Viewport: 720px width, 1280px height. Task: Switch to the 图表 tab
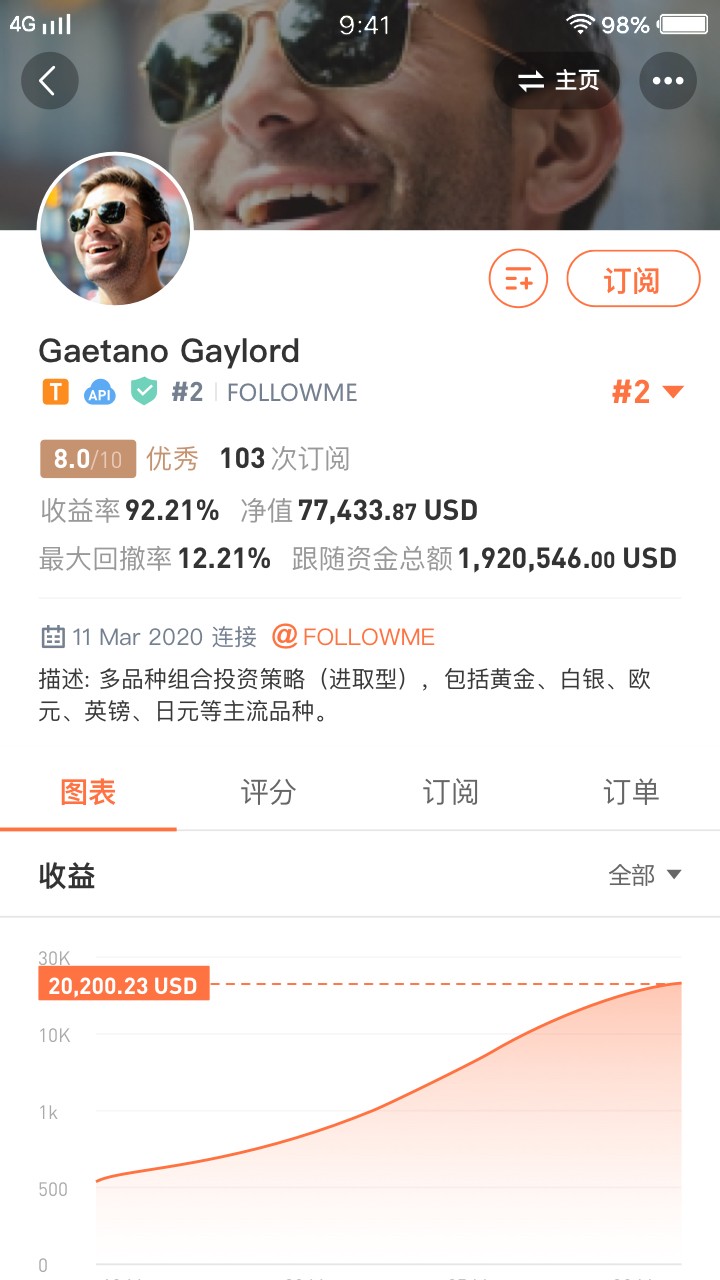88,792
